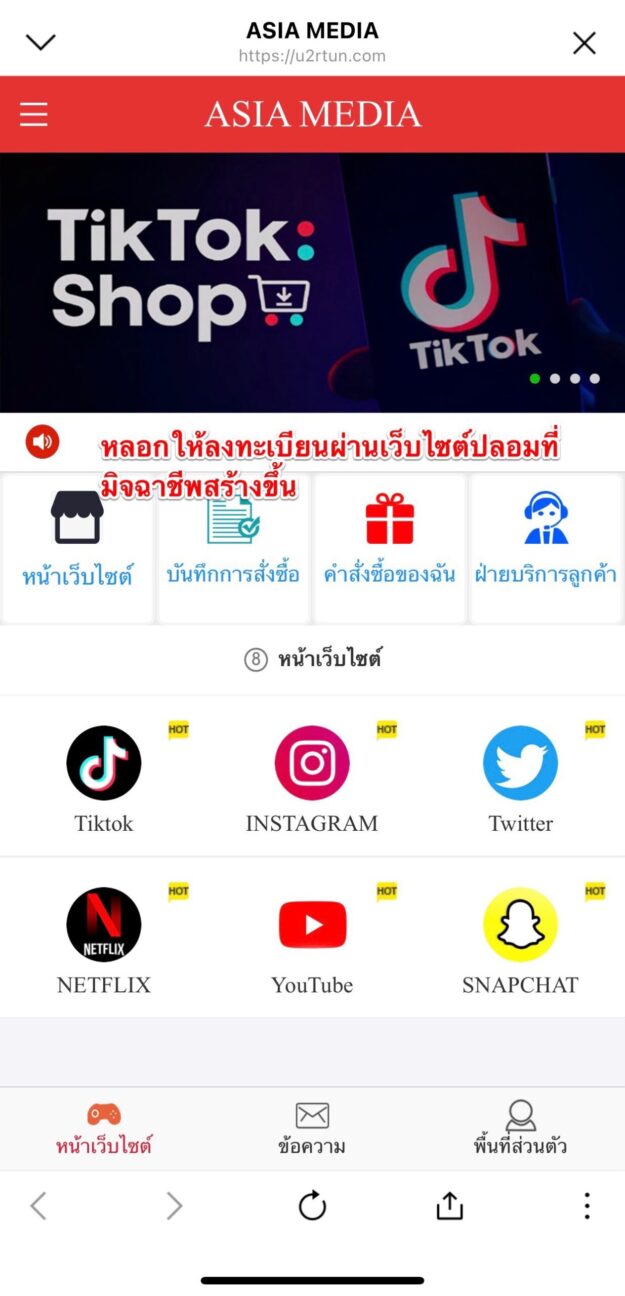The width and height of the screenshot is (625, 1296).
Task: Close the ASIA MEDIA browser page
Action: [x=584, y=42]
